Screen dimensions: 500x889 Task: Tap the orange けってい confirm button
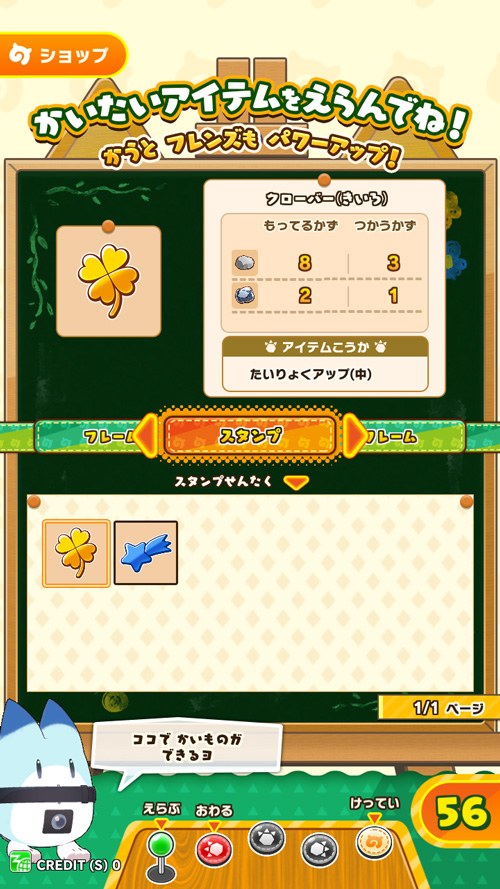coord(374,843)
